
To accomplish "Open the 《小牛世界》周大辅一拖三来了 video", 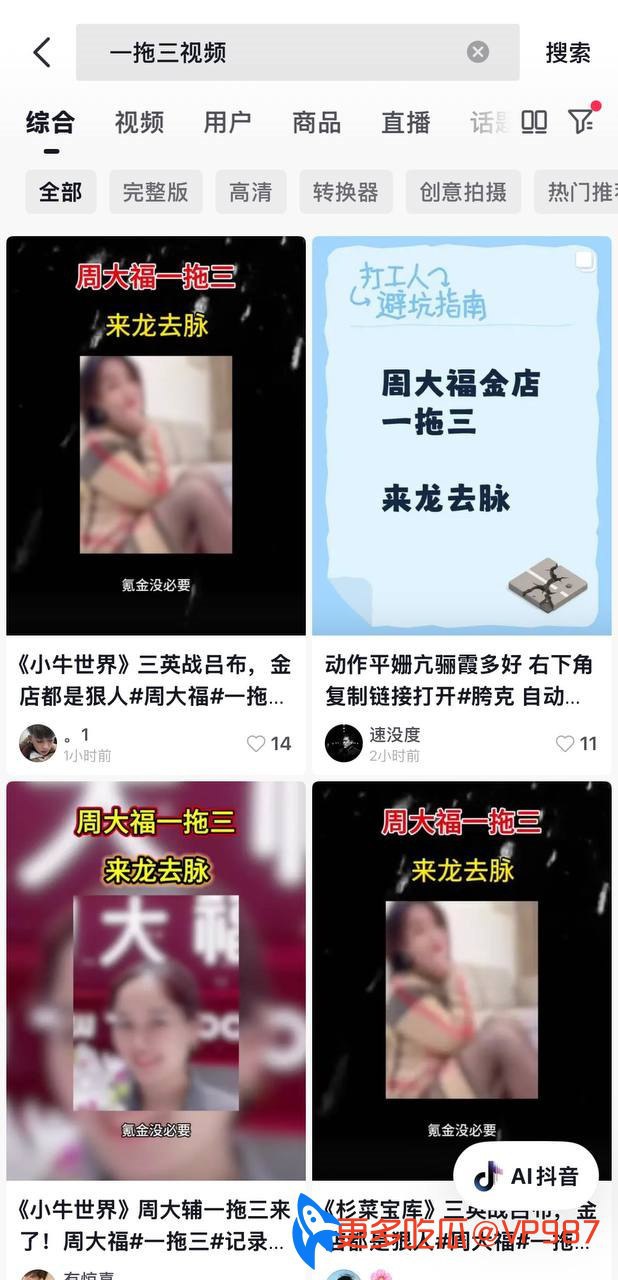I will click(155, 980).
